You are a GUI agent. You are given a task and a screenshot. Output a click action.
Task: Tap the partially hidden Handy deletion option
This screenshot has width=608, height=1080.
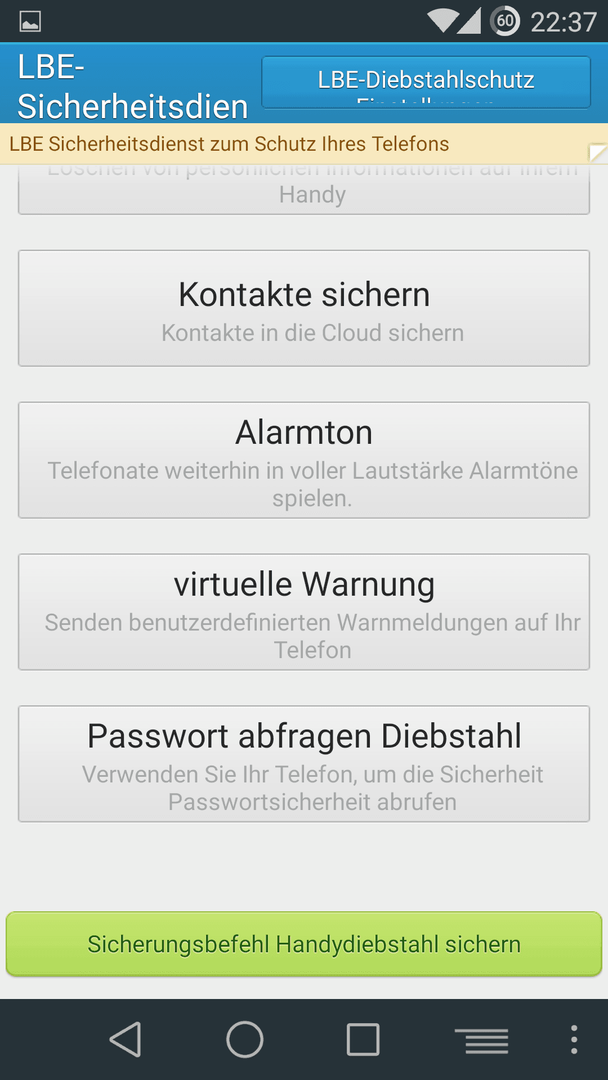point(304,189)
